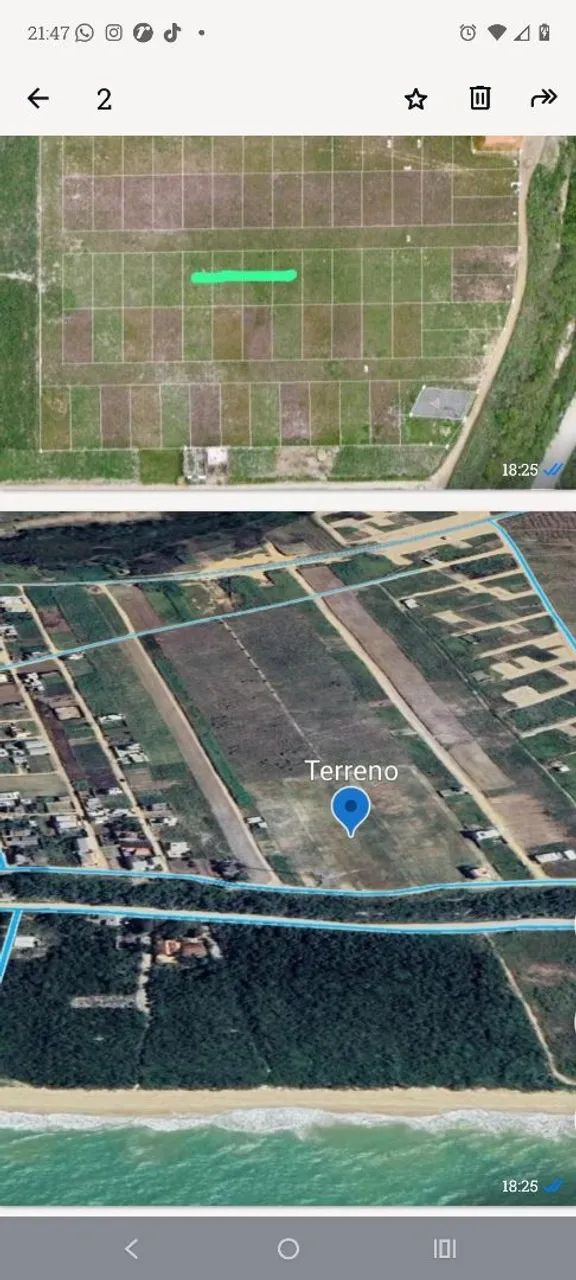Open the lot grid aerial image
The width and height of the screenshot is (576, 1280).
(x=288, y=311)
